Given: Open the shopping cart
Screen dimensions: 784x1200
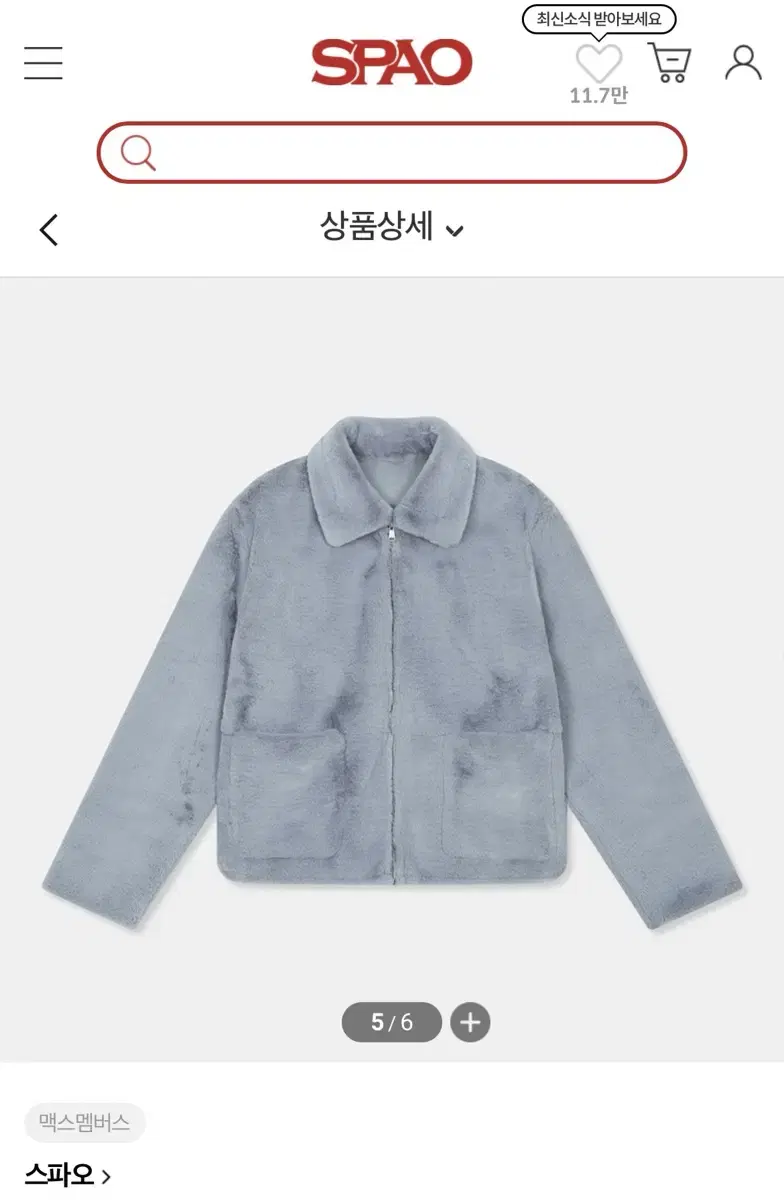Looking at the screenshot, I should click(x=669, y=62).
